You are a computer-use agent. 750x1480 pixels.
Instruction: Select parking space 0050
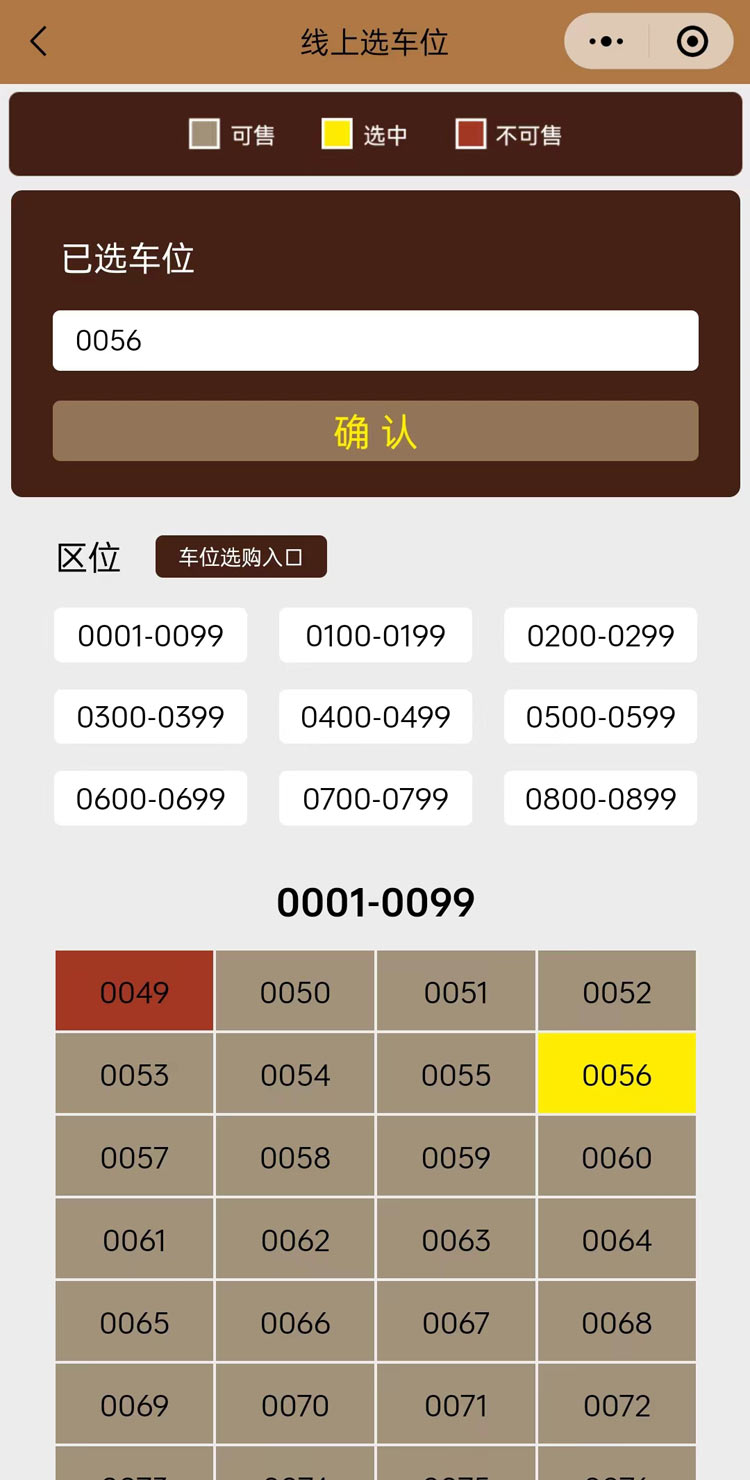295,991
